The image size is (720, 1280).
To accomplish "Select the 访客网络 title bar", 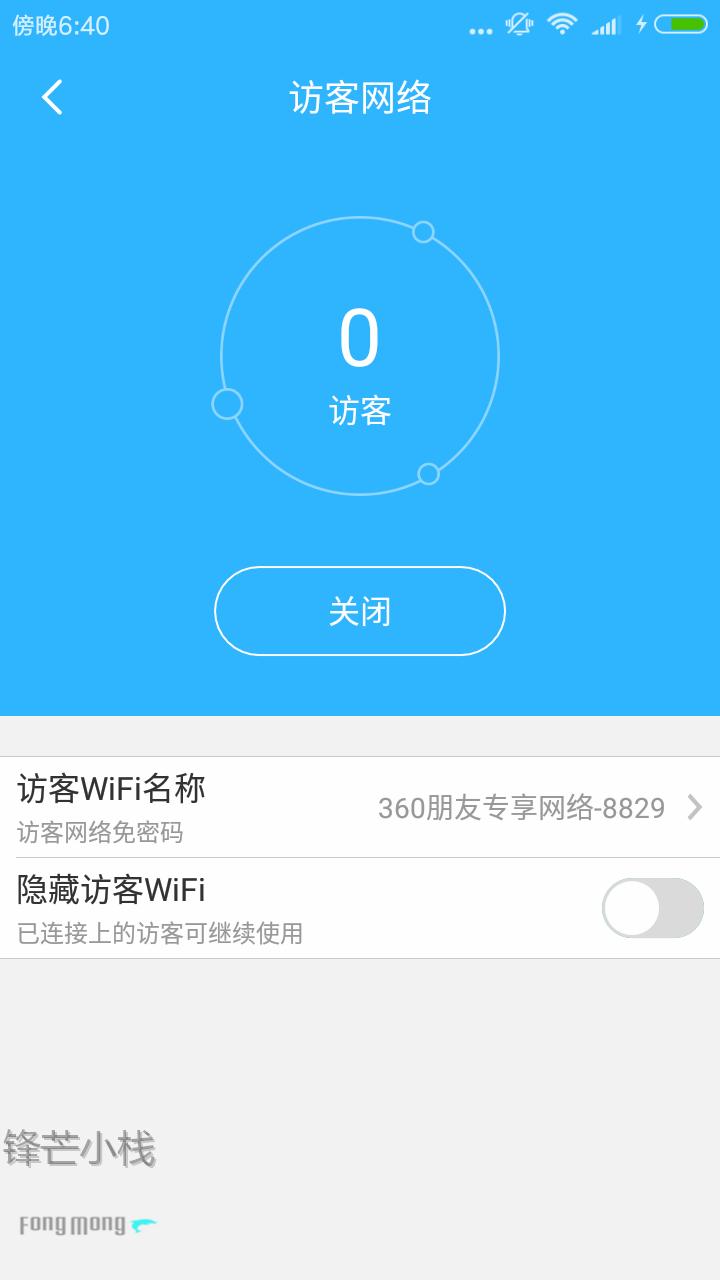I will click(360, 99).
